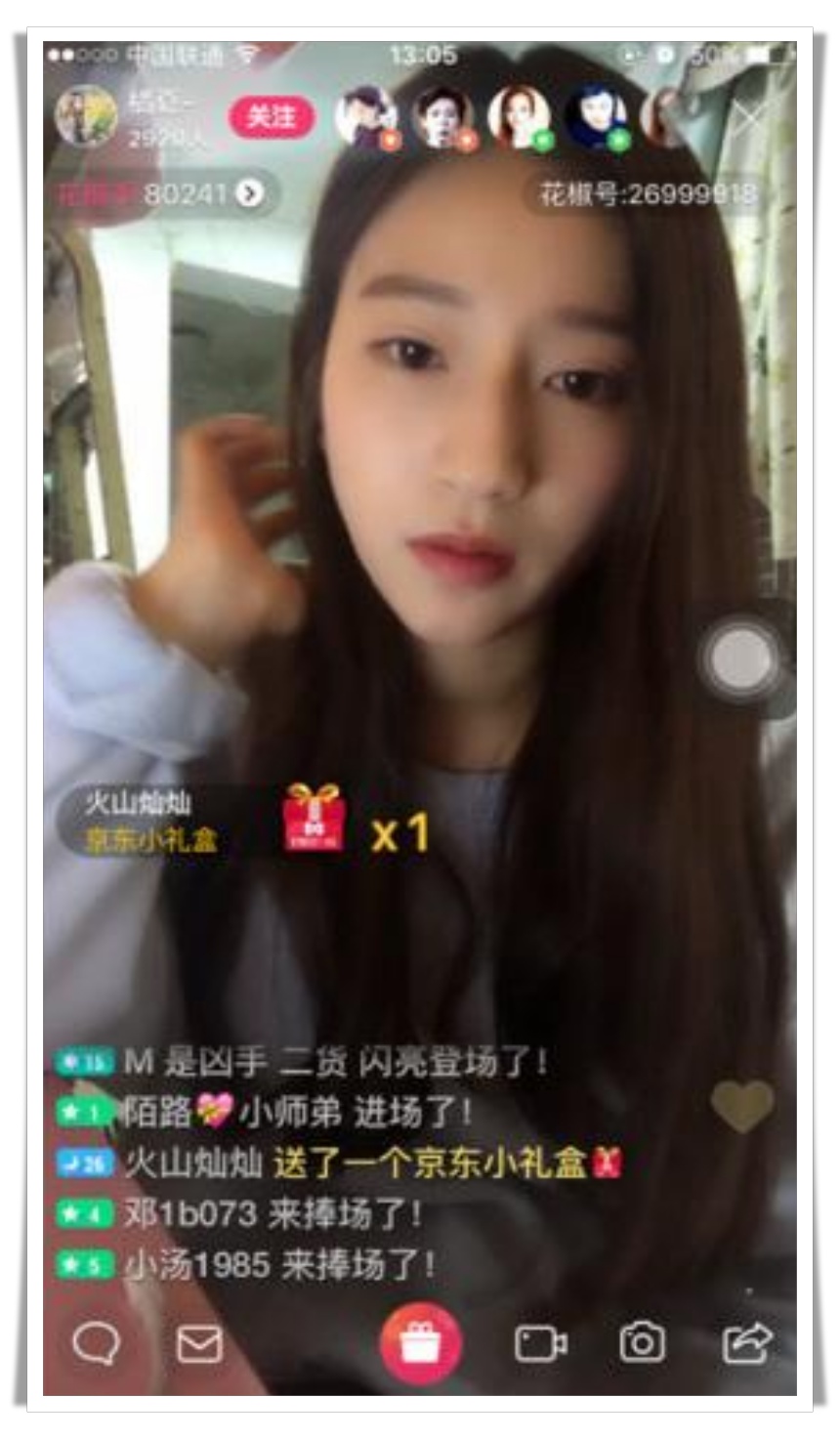The height and width of the screenshot is (1439, 840).
Task: Take a screenshot with the camera icon
Action: pos(643,1343)
